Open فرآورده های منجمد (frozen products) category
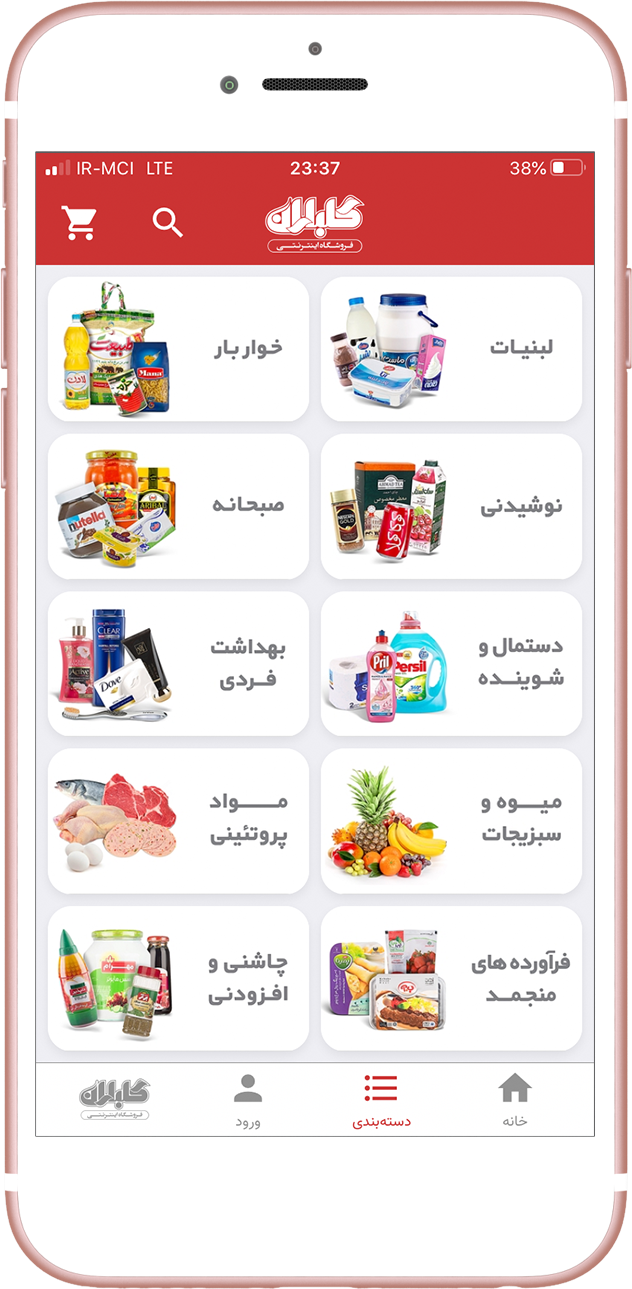The width and height of the screenshot is (632, 1289). 451,978
